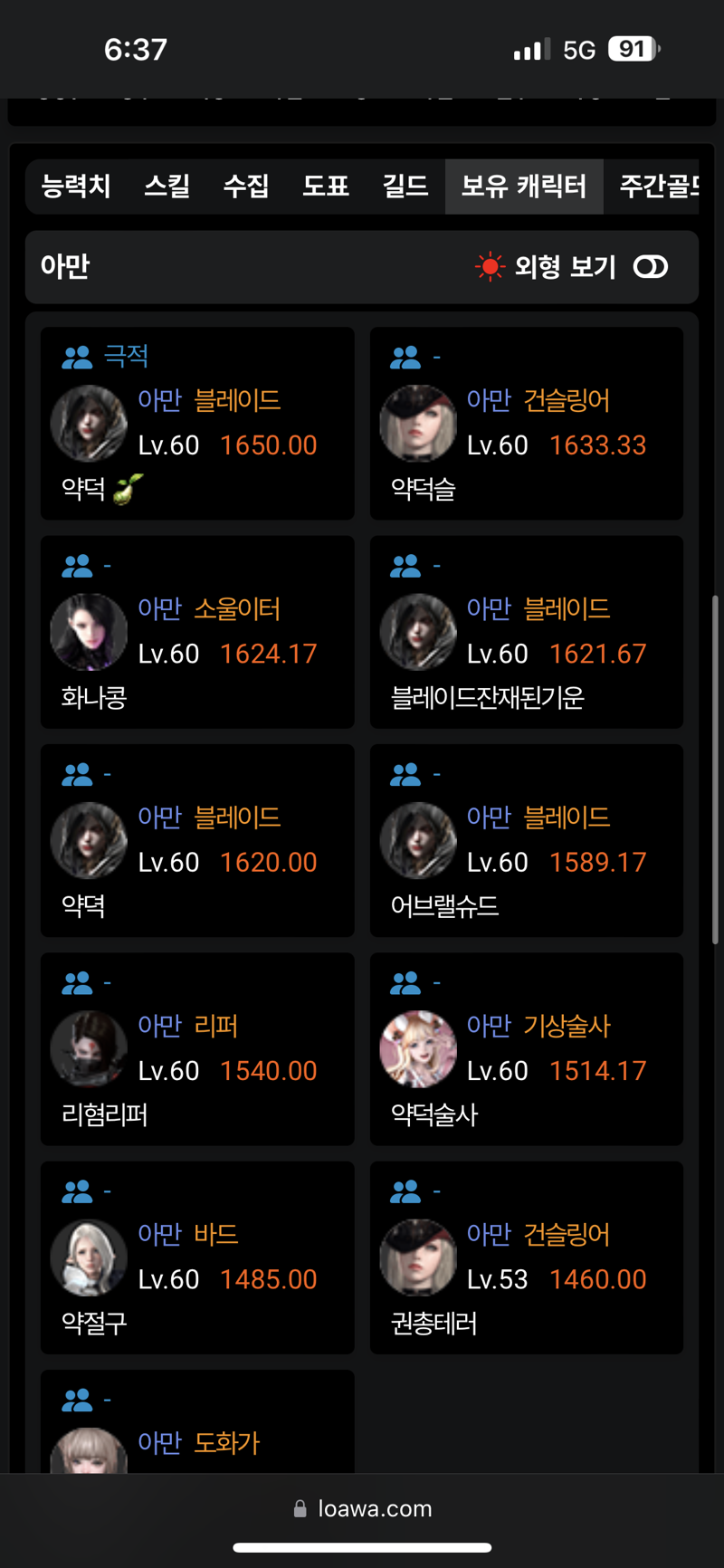This screenshot has width=724, height=1568.
Task: Open character card 화나콩
Action: pyautogui.click(x=196, y=632)
